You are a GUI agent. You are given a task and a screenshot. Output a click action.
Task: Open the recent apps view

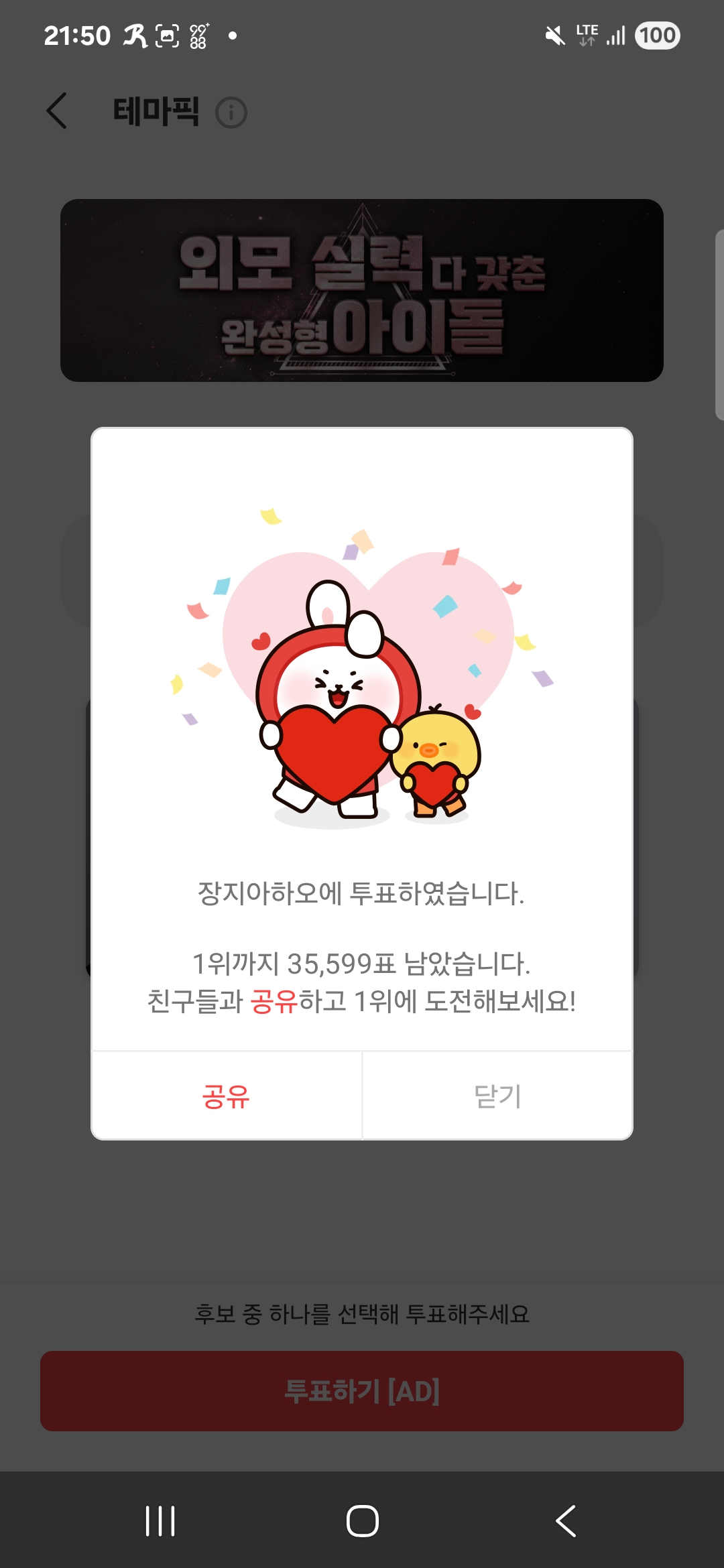click(x=160, y=1521)
